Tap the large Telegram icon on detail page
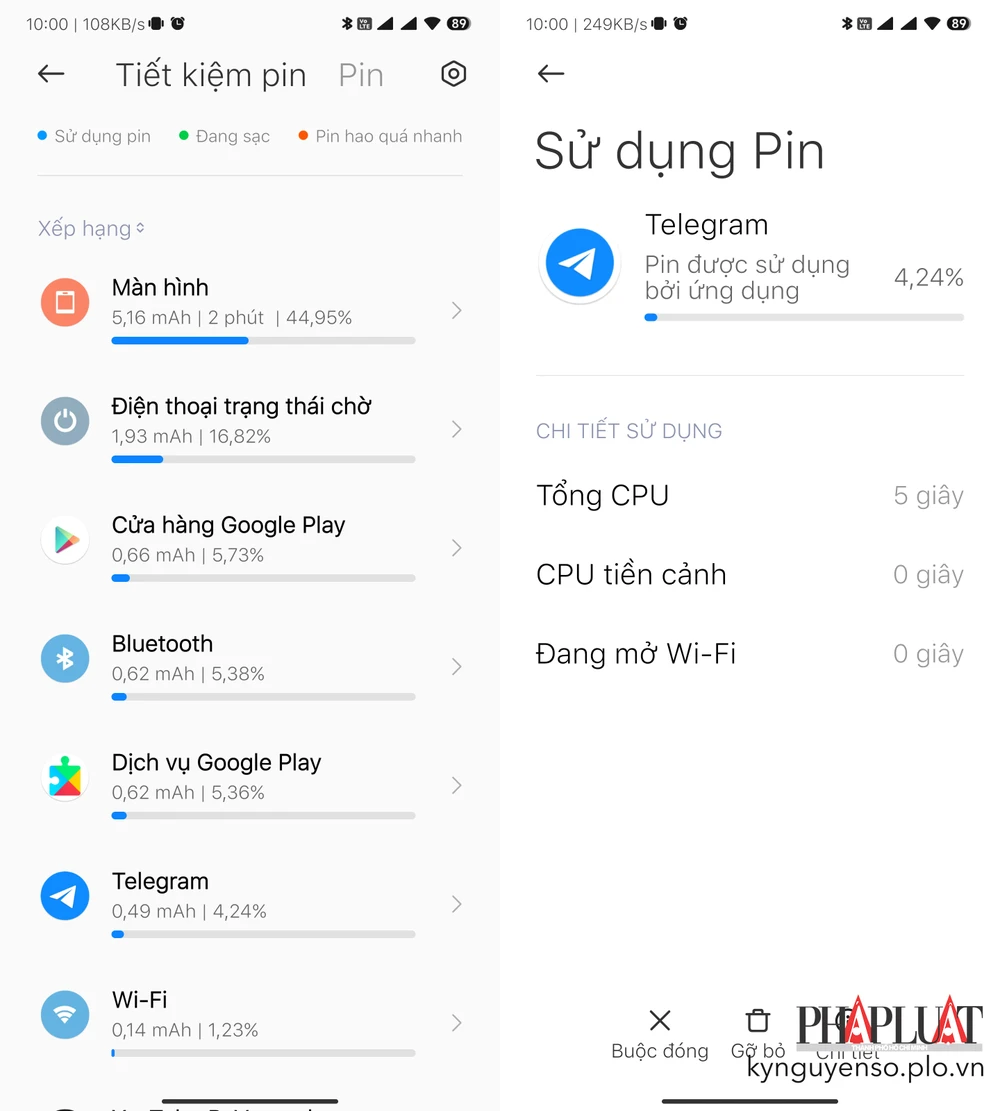The height and width of the screenshot is (1111, 1000). [x=580, y=263]
